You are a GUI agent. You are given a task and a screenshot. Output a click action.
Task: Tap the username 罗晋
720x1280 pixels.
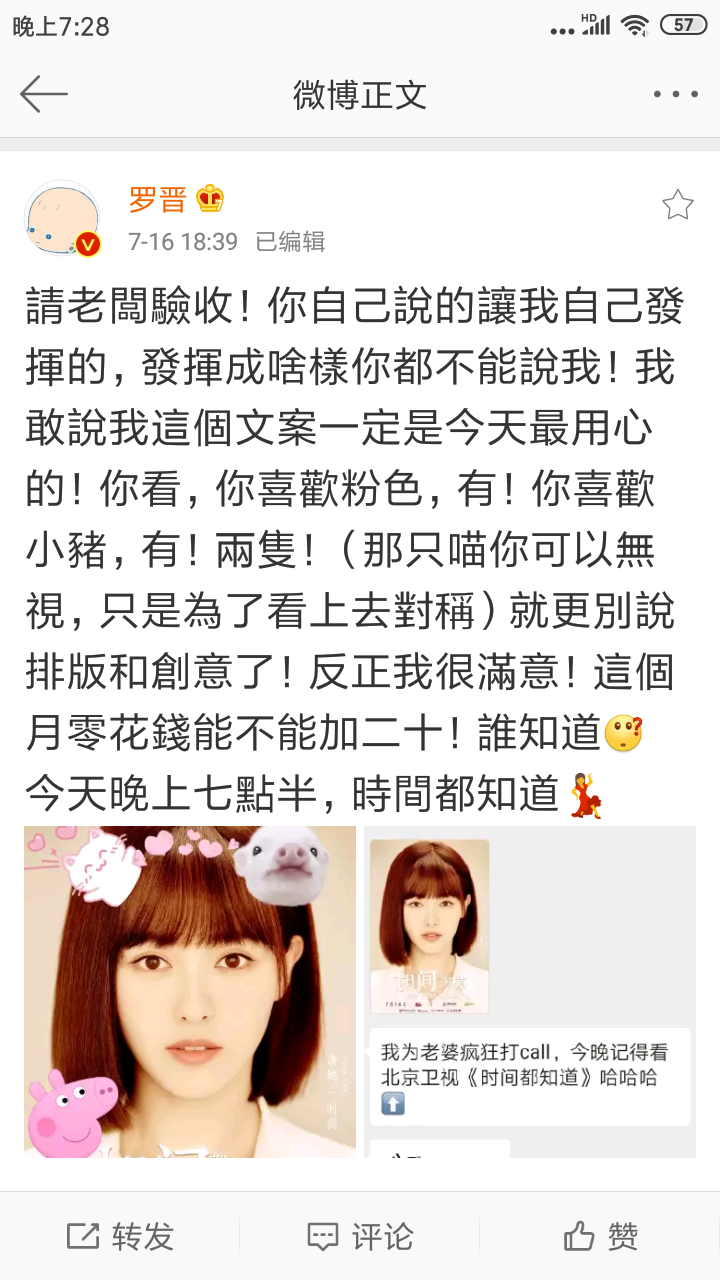(157, 199)
